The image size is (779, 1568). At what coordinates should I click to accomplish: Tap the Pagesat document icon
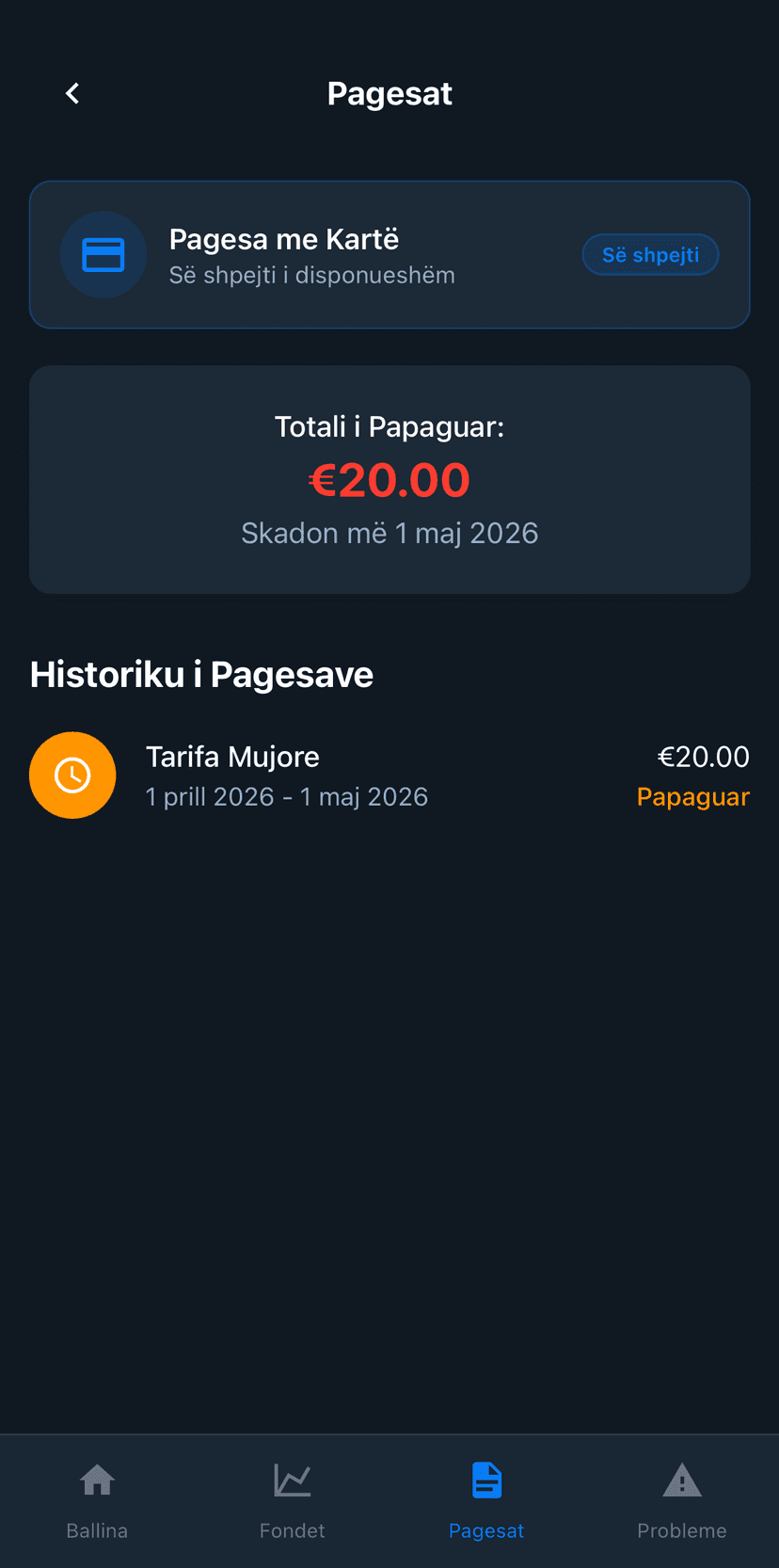(486, 1480)
